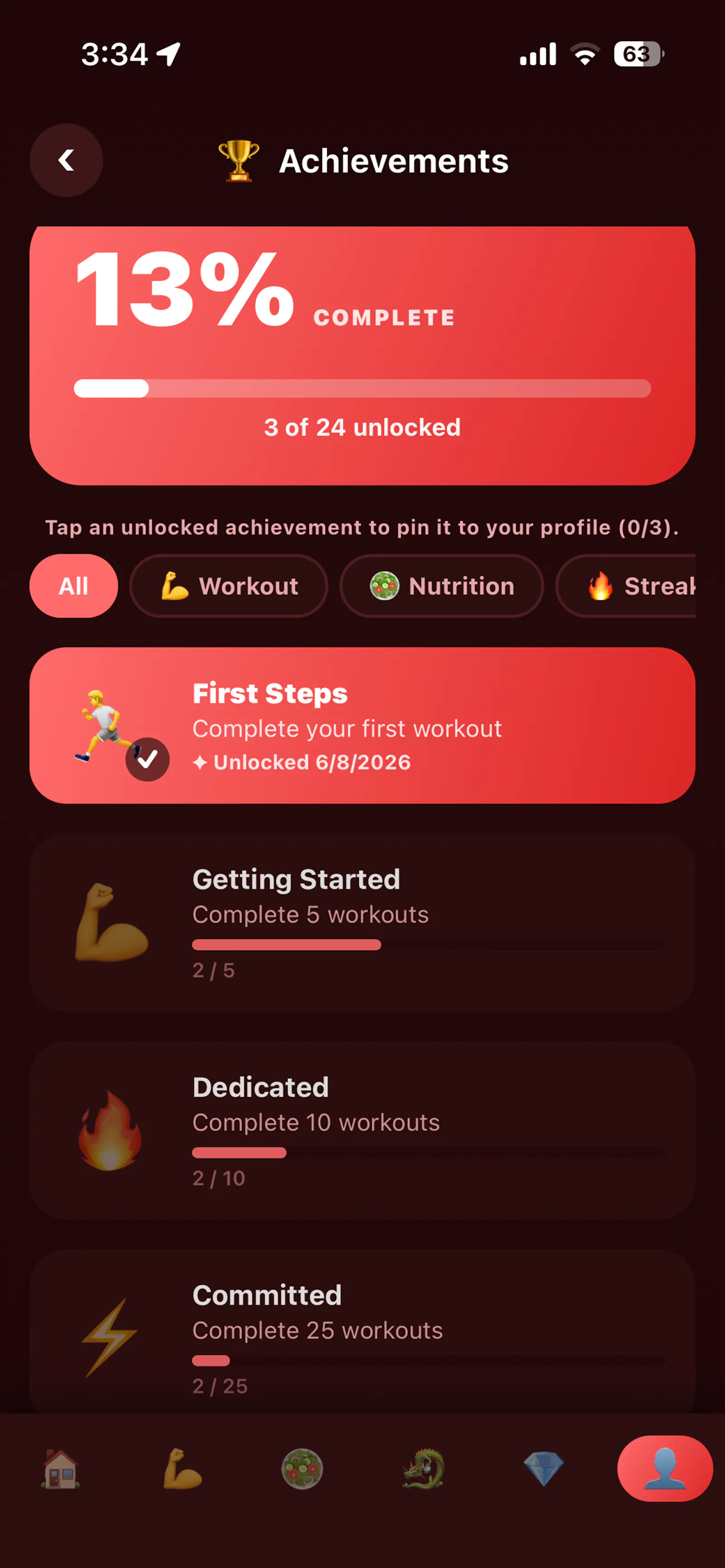
Task: Filter by the Streak category
Action: pyautogui.click(x=626, y=586)
